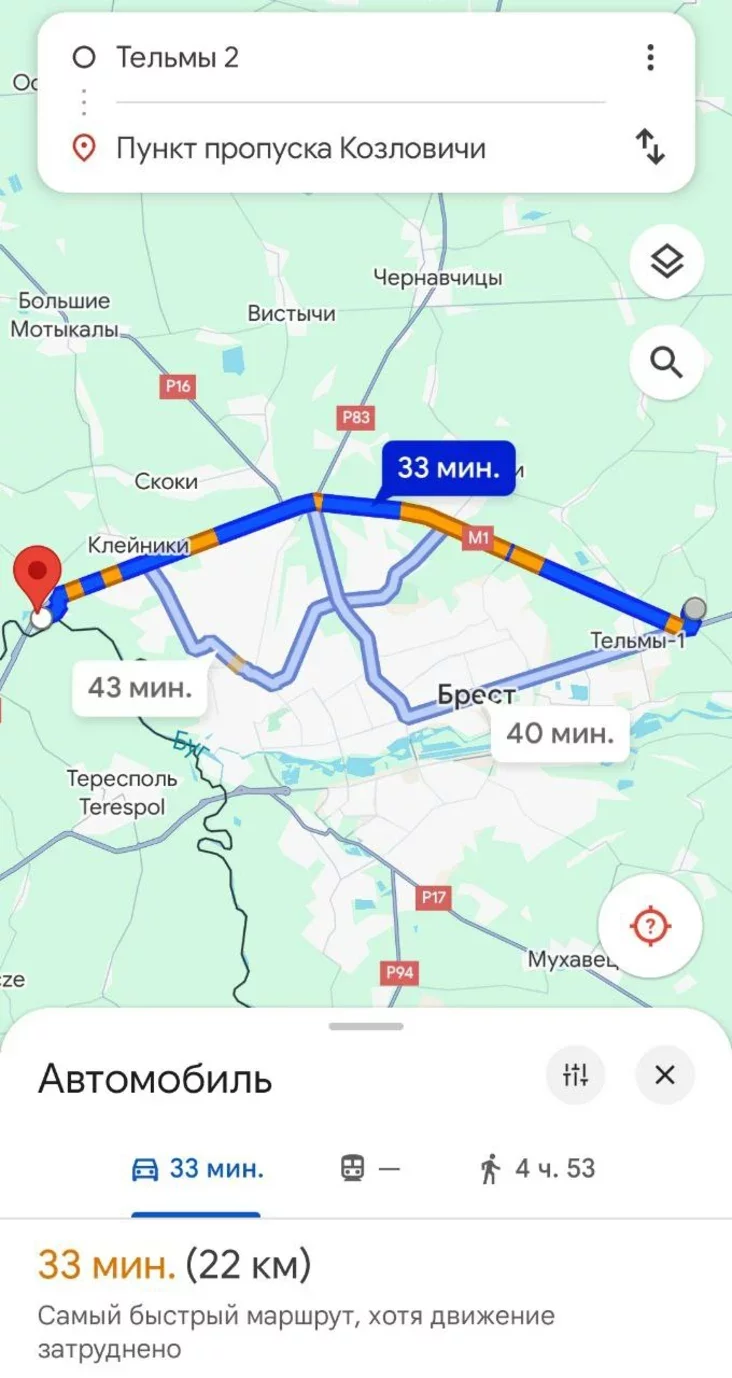Close the directions panel
732x1378 pixels.
[665, 1075]
